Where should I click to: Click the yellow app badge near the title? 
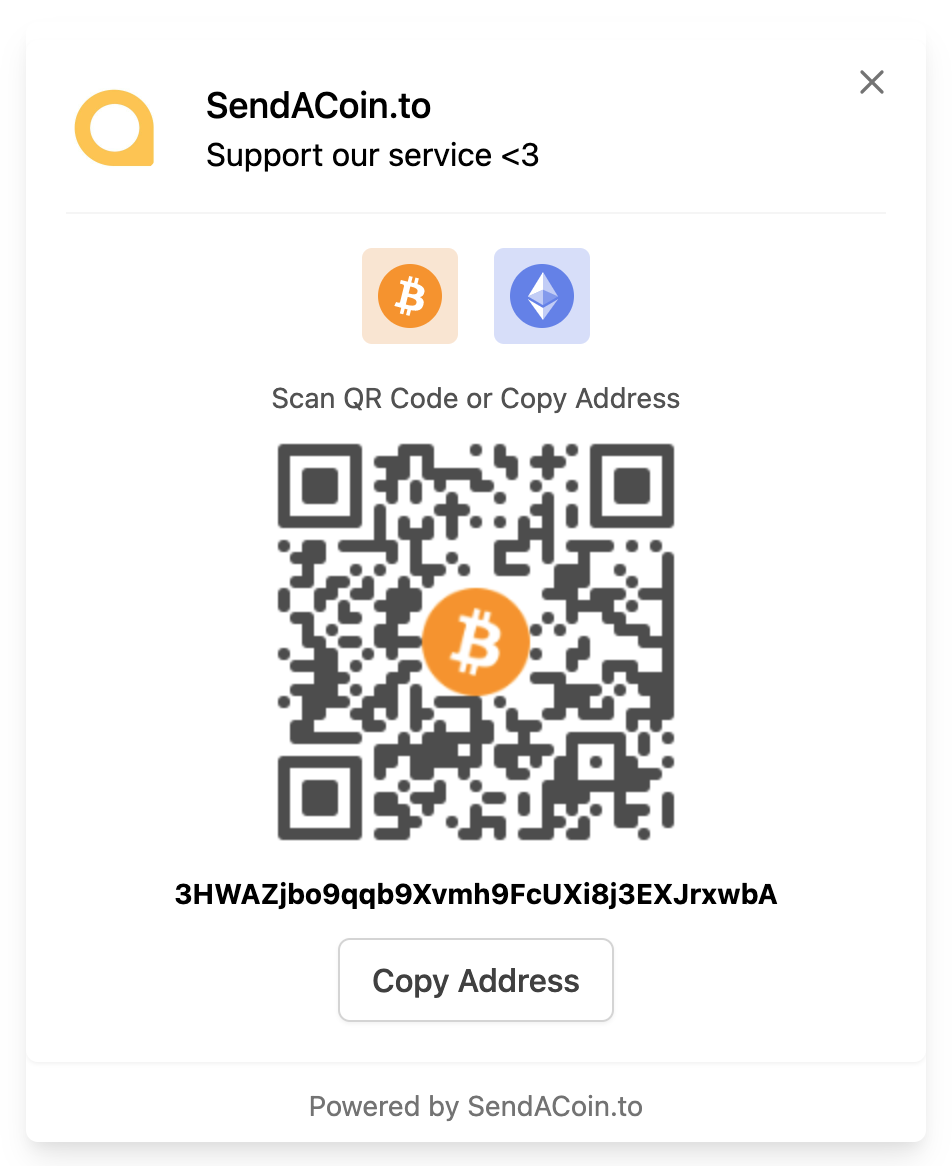[x=114, y=128]
